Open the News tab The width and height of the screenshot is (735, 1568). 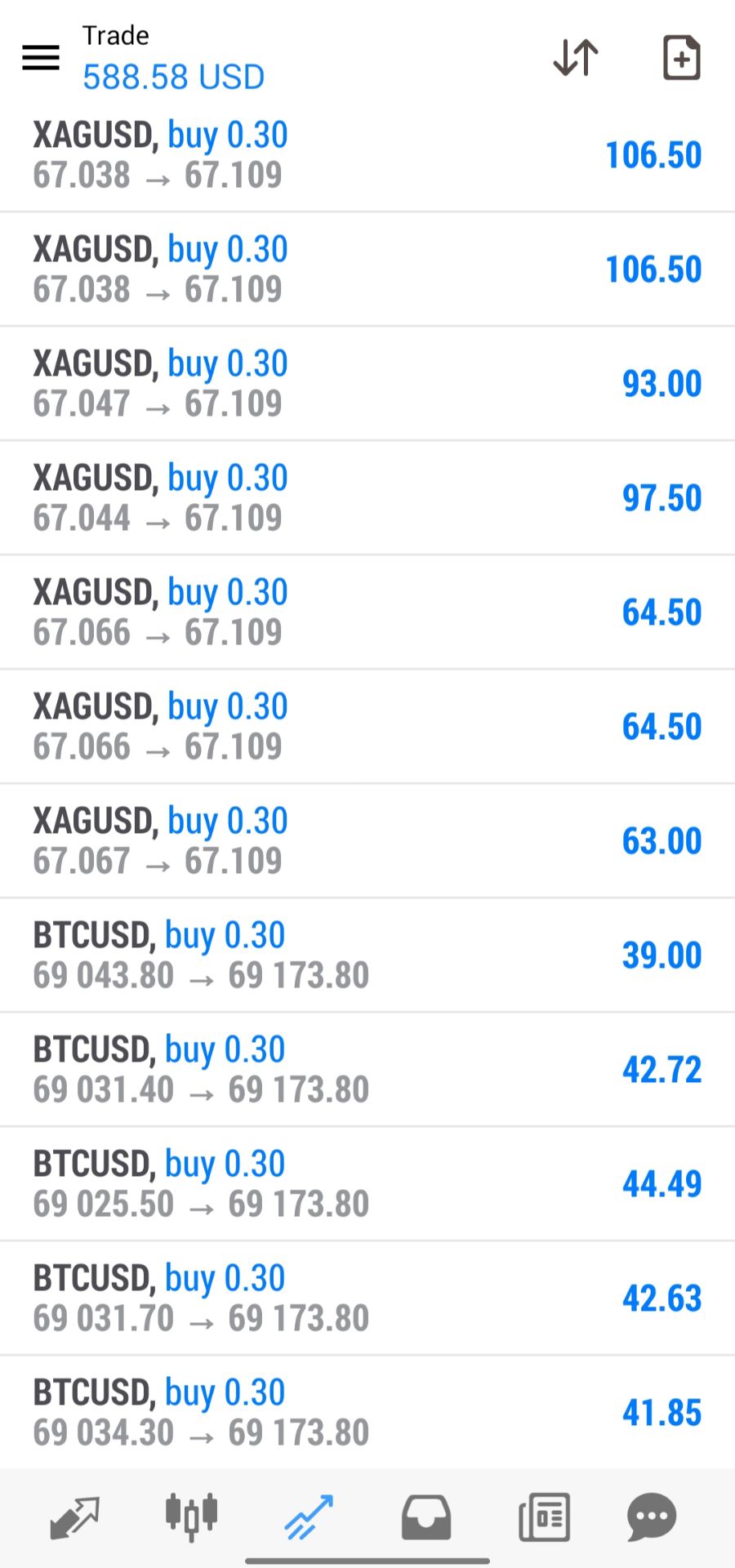(544, 1517)
